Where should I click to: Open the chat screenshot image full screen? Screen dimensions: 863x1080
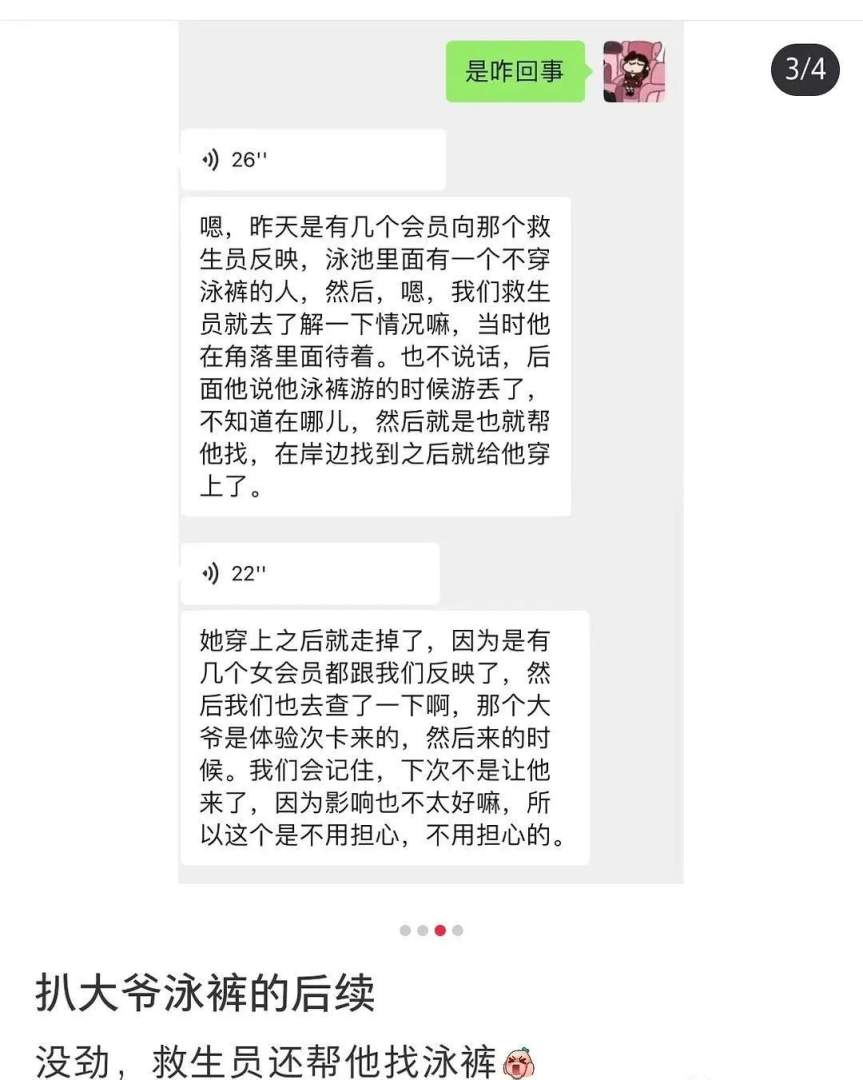pyautogui.click(x=430, y=450)
